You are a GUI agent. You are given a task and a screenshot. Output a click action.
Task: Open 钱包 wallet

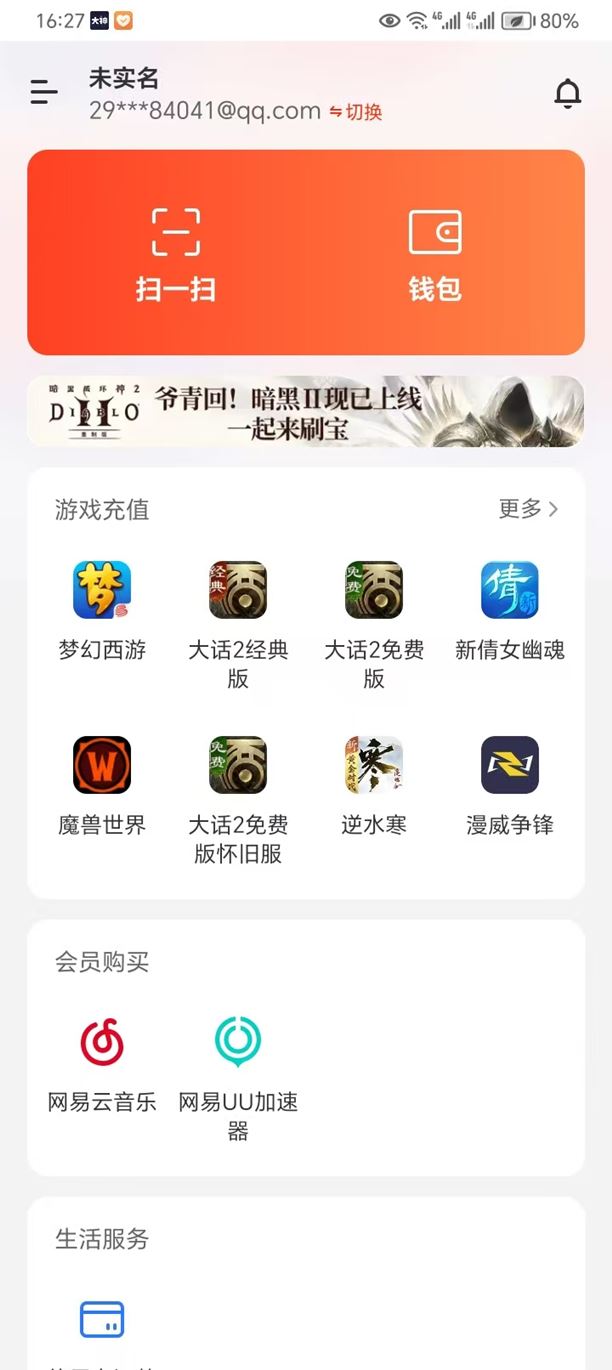435,254
